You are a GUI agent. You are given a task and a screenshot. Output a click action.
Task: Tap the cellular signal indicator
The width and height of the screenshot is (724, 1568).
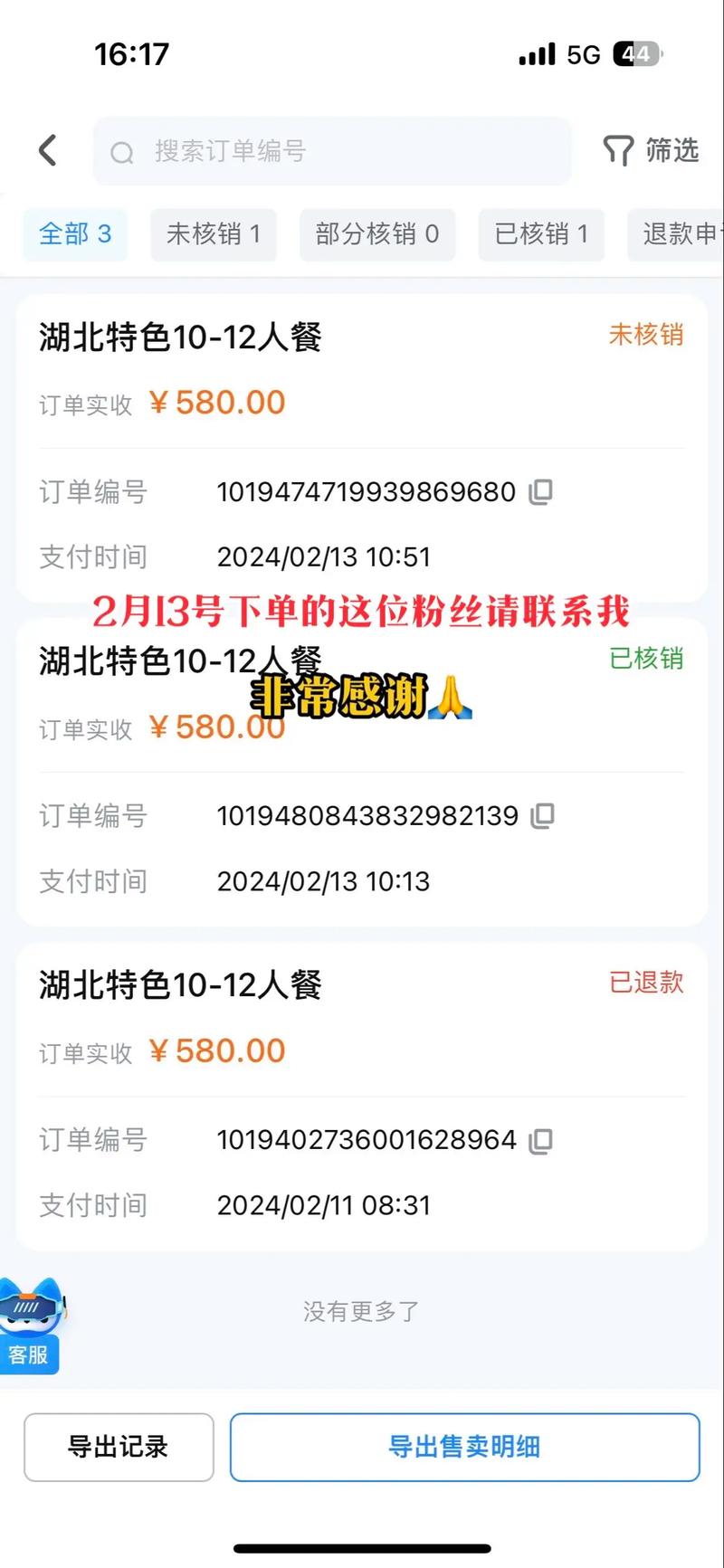pyautogui.click(x=535, y=53)
